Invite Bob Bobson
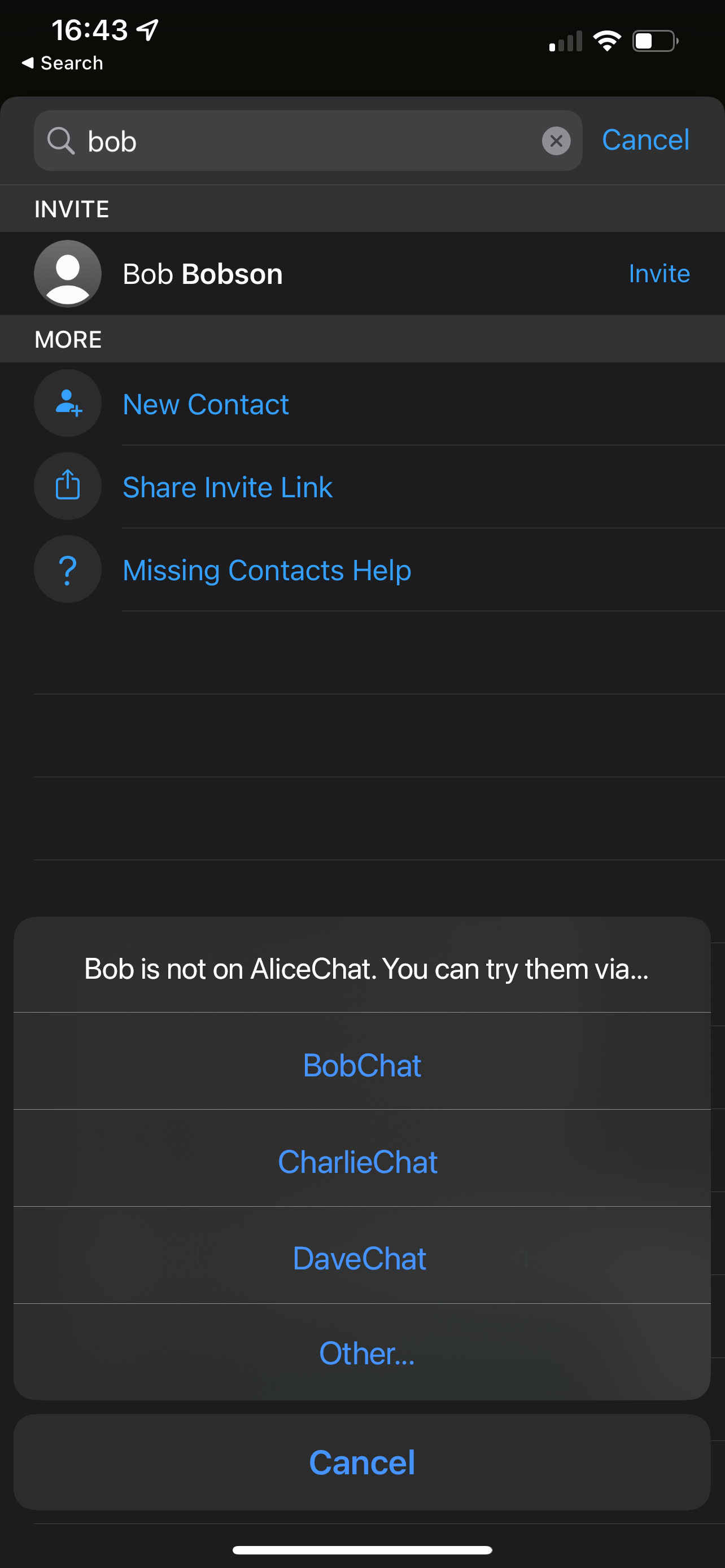Image resolution: width=725 pixels, height=1568 pixels. 658,274
